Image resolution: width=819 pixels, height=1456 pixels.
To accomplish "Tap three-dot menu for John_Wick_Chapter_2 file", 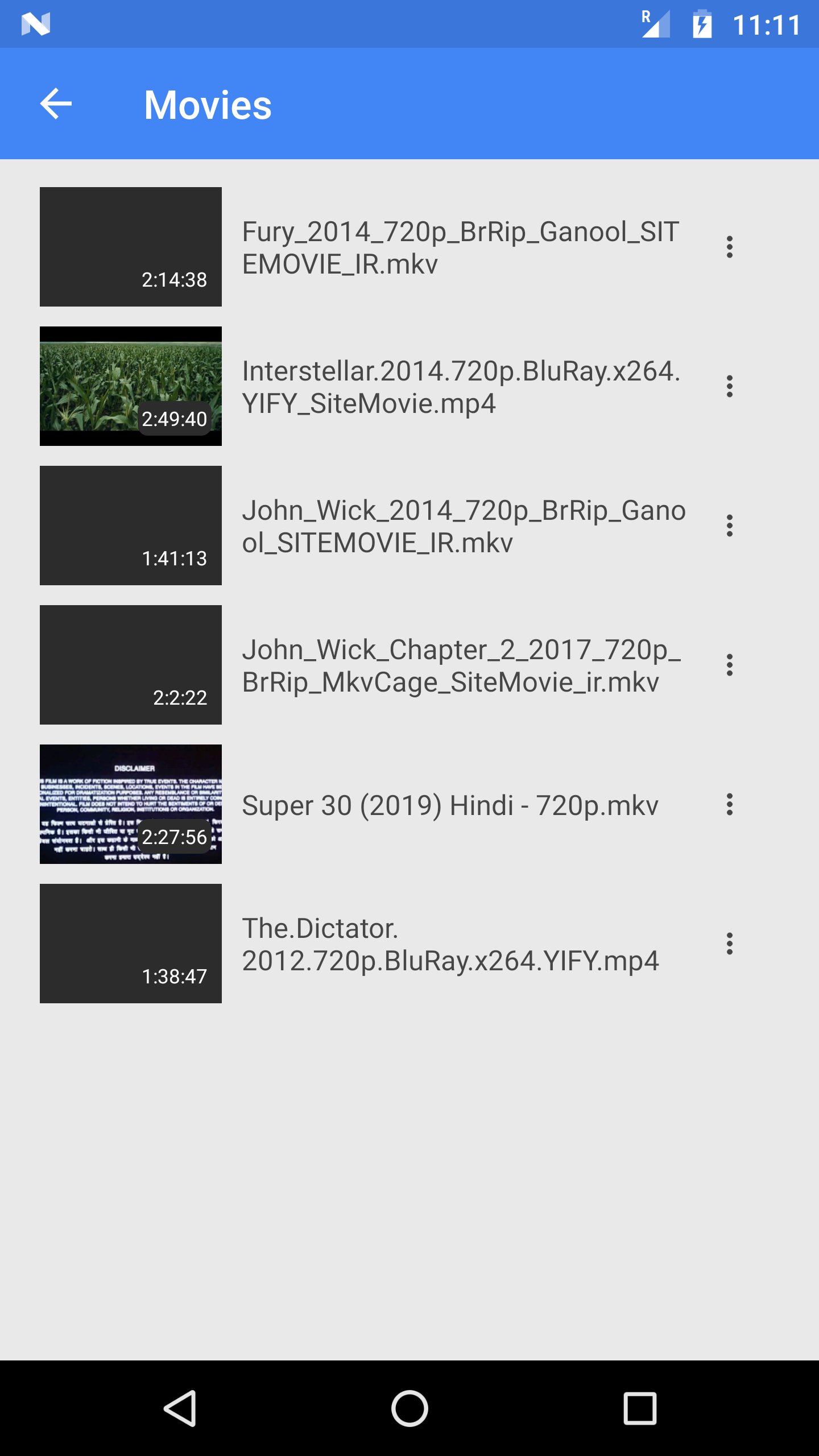I will click(729, 665).
